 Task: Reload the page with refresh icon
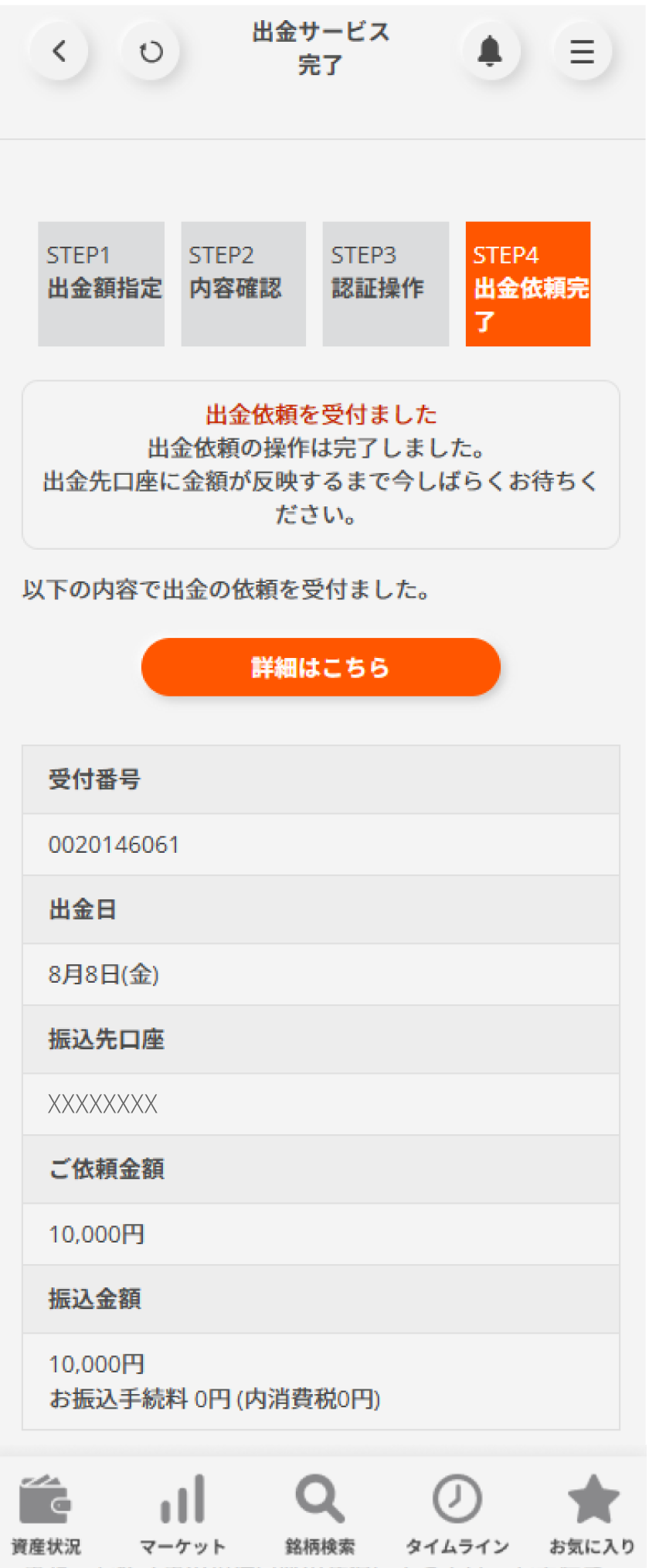[151, 52]
